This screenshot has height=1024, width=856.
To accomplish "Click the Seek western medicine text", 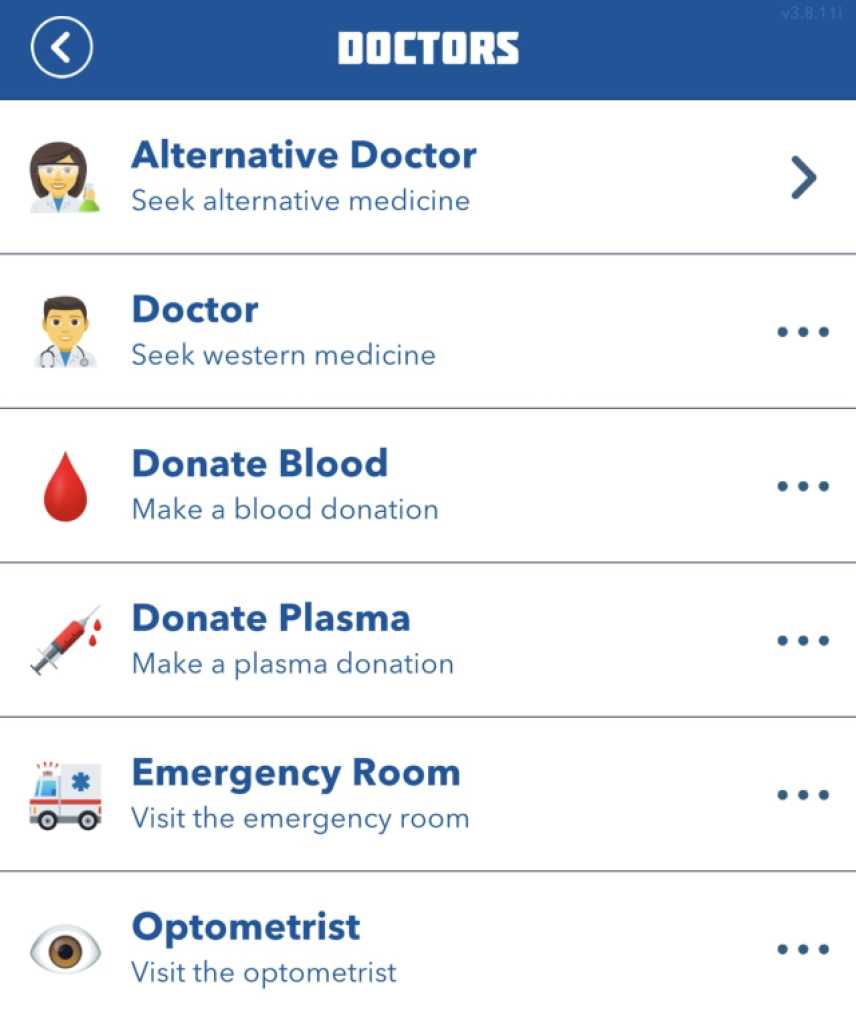I will (x=283, y=355).
